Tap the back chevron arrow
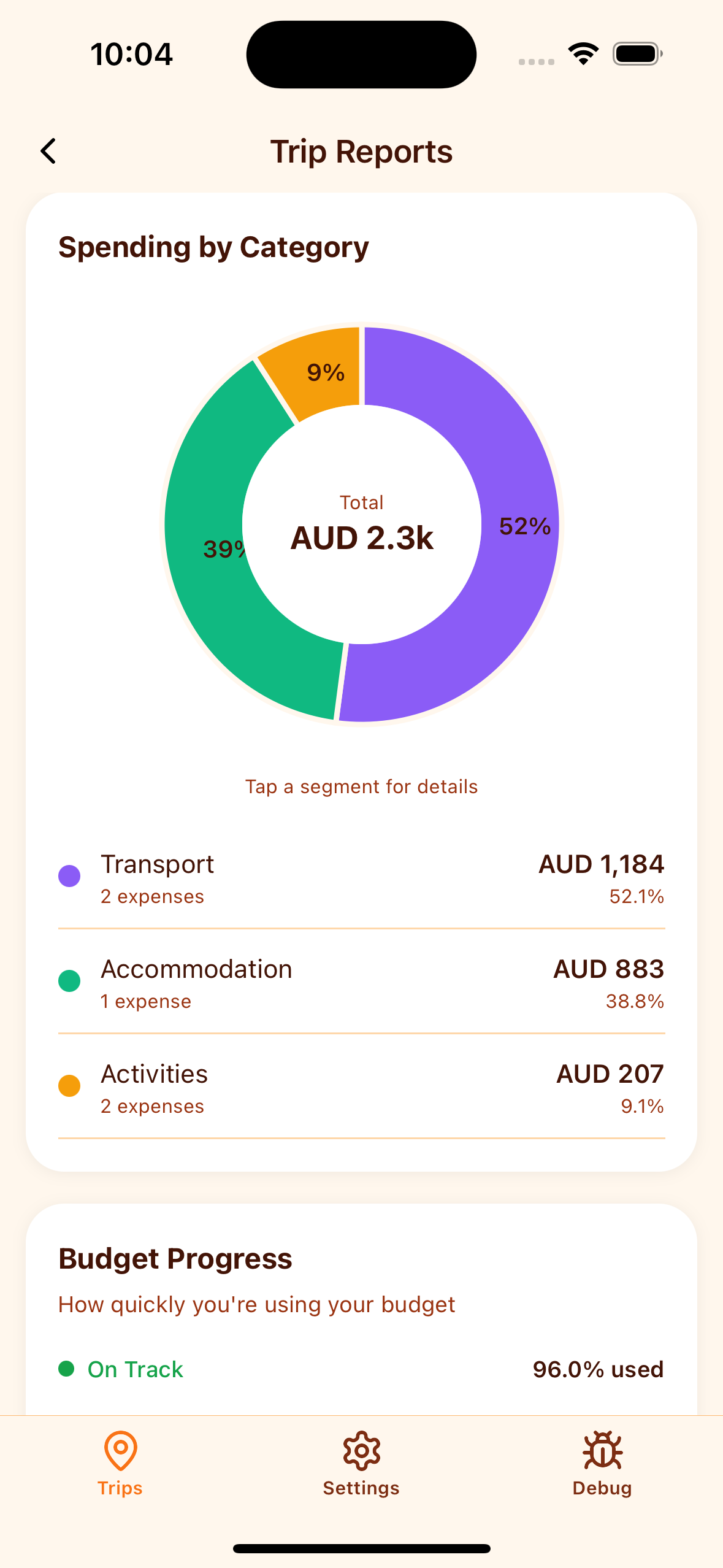Viewport: 723px width, 1568px height. [x=48, y=150]
